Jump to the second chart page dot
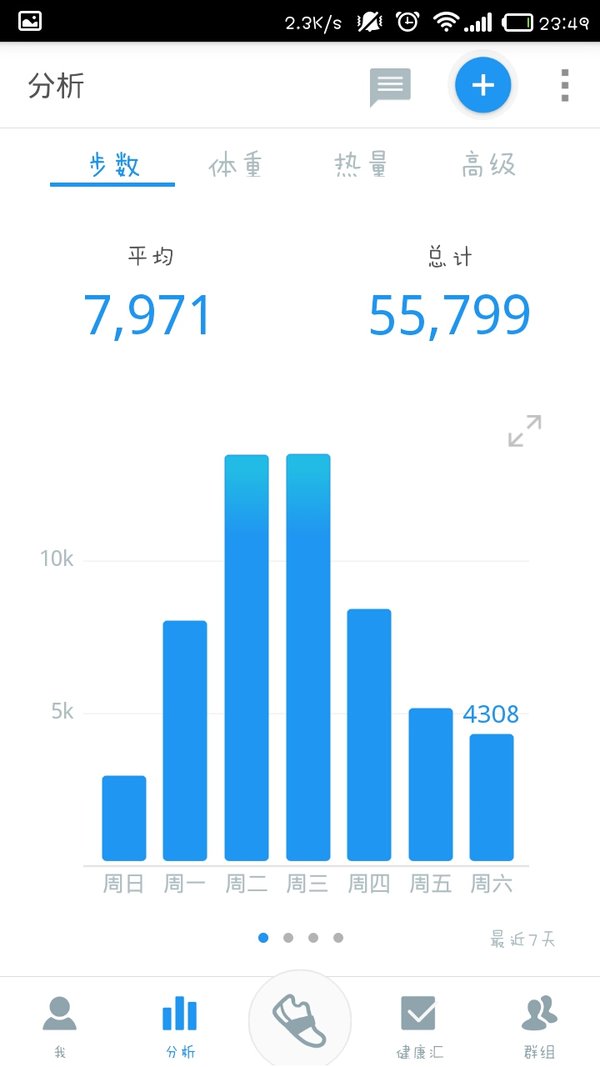 point(288,938)
